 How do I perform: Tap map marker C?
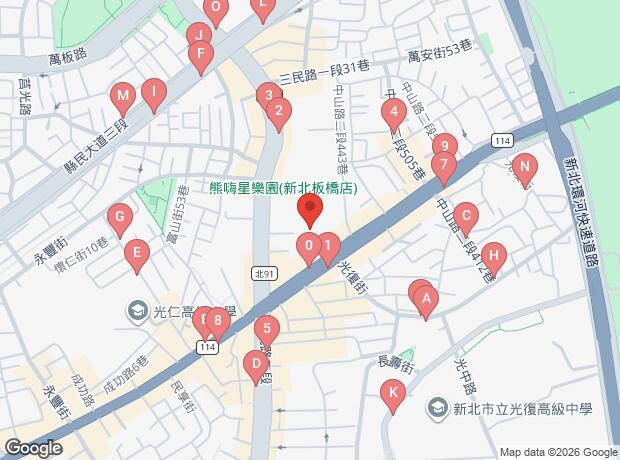[x=464, y=214]
